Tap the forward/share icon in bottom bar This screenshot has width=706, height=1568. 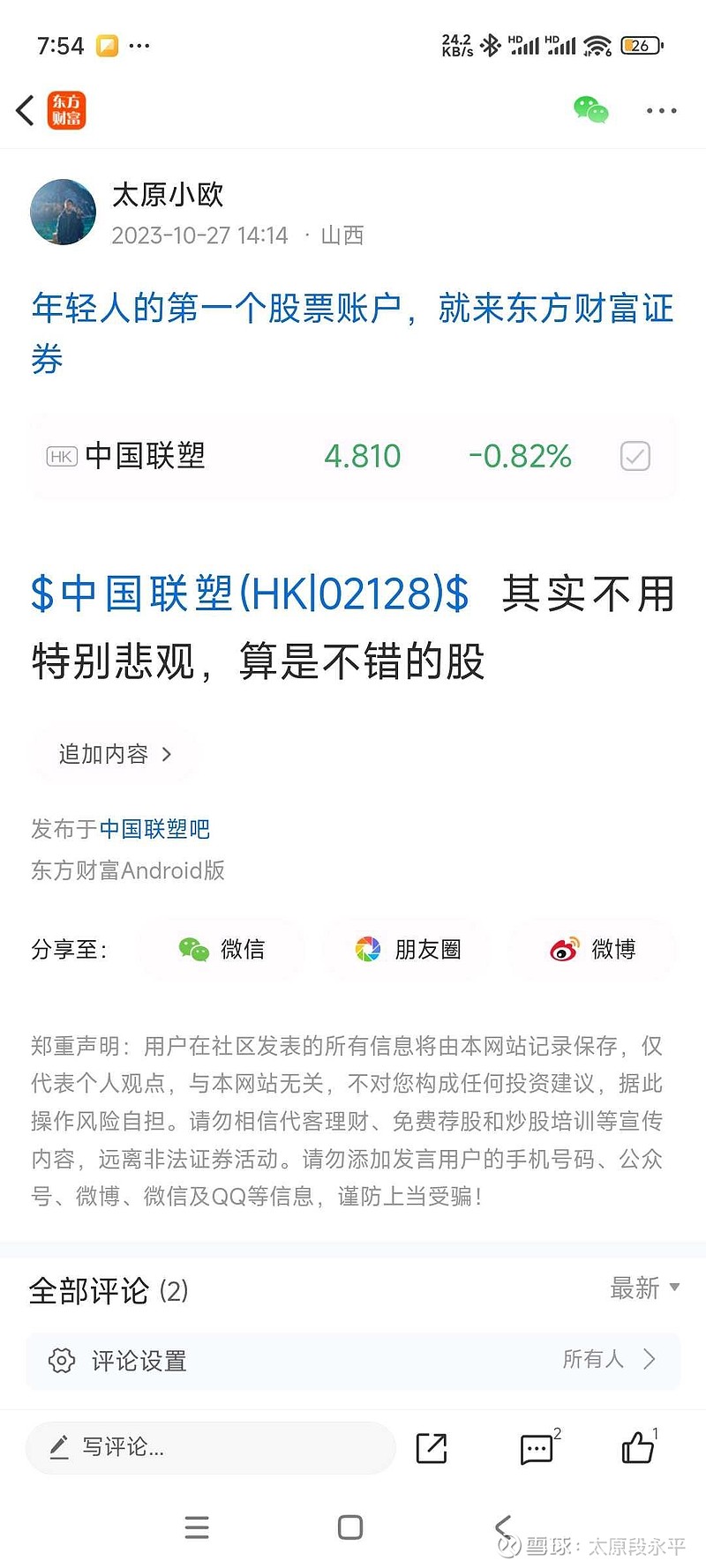click(x=431, y=1446)
